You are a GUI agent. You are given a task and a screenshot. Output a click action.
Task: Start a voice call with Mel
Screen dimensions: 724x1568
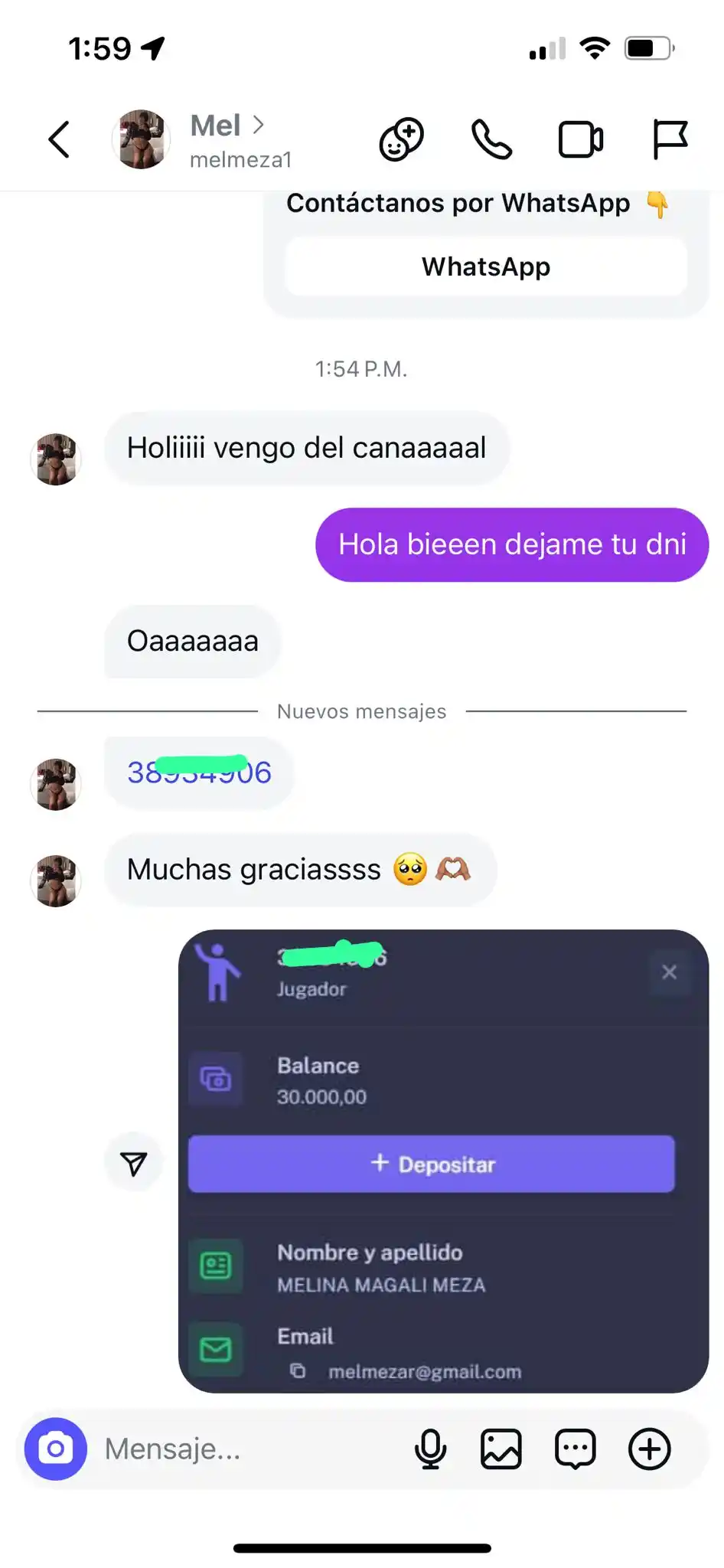(x=491, y=140)
